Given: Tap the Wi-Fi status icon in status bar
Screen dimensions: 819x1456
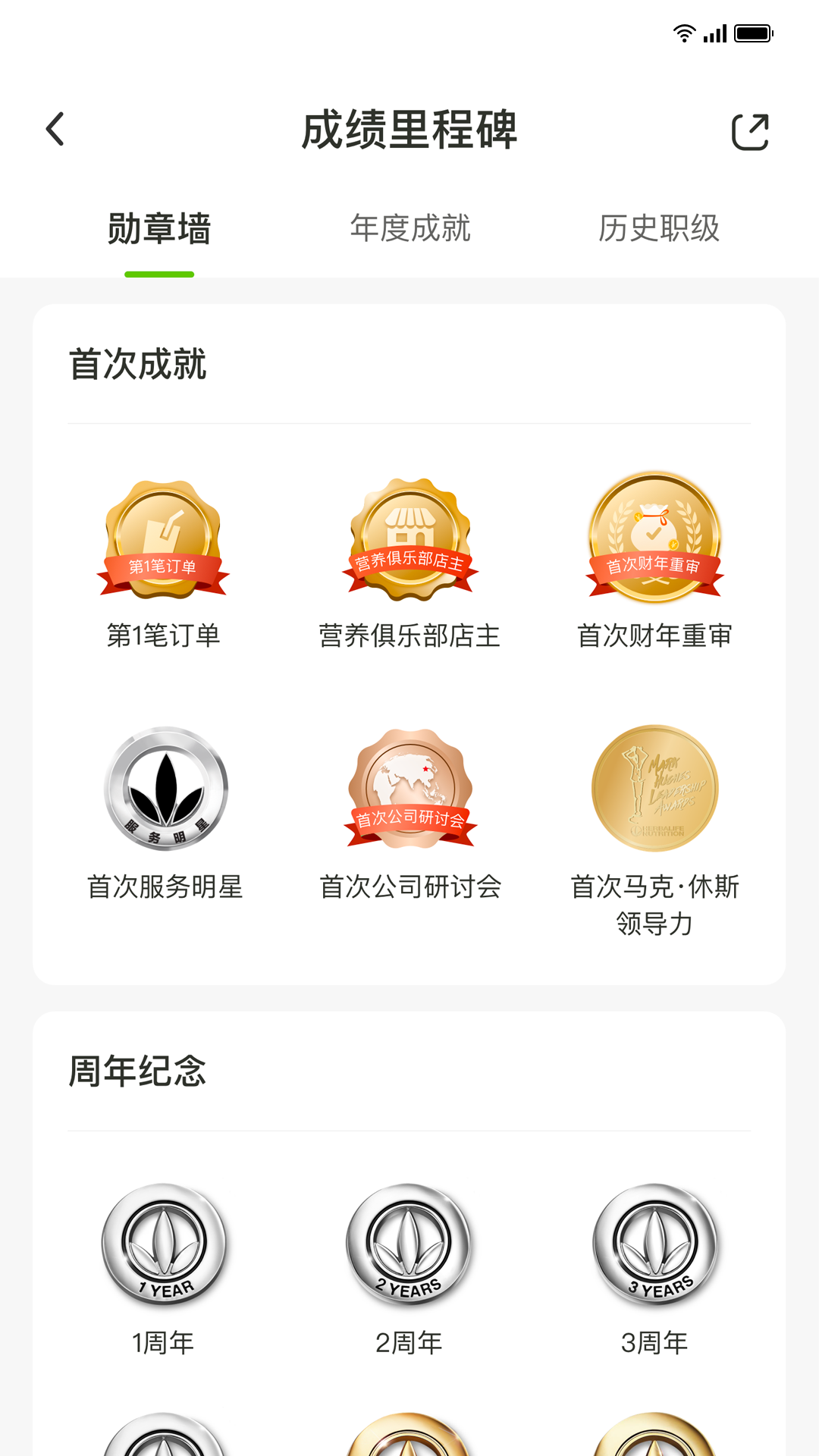Looking at the screenshot, I should (x=683, y=33).
